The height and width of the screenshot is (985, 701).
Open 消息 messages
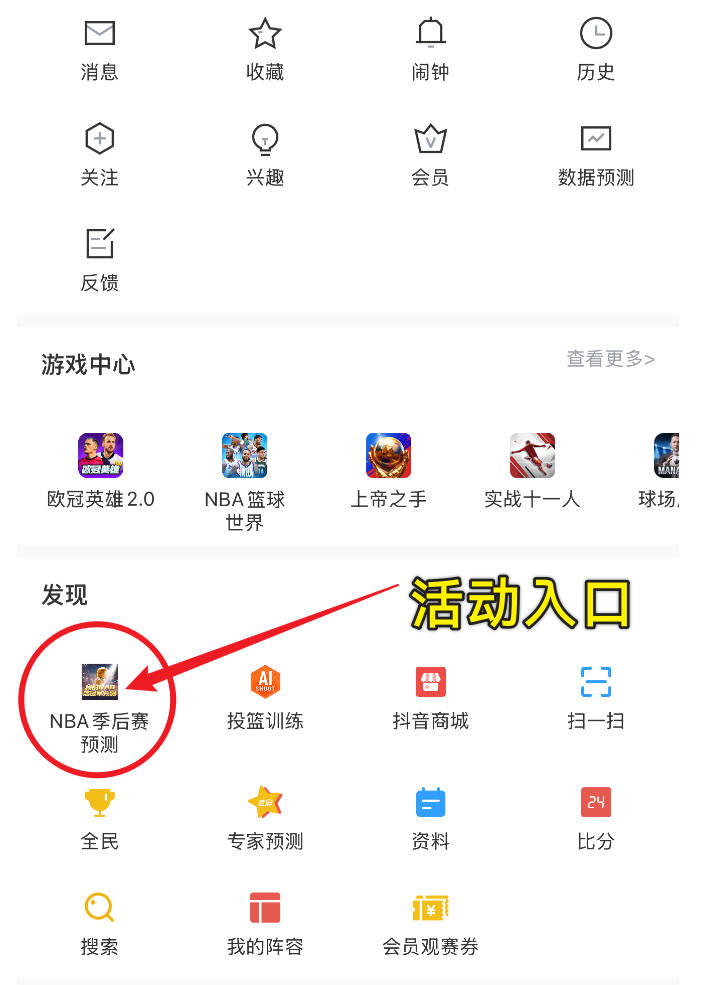pyautogui.click(x=99, y=50)
